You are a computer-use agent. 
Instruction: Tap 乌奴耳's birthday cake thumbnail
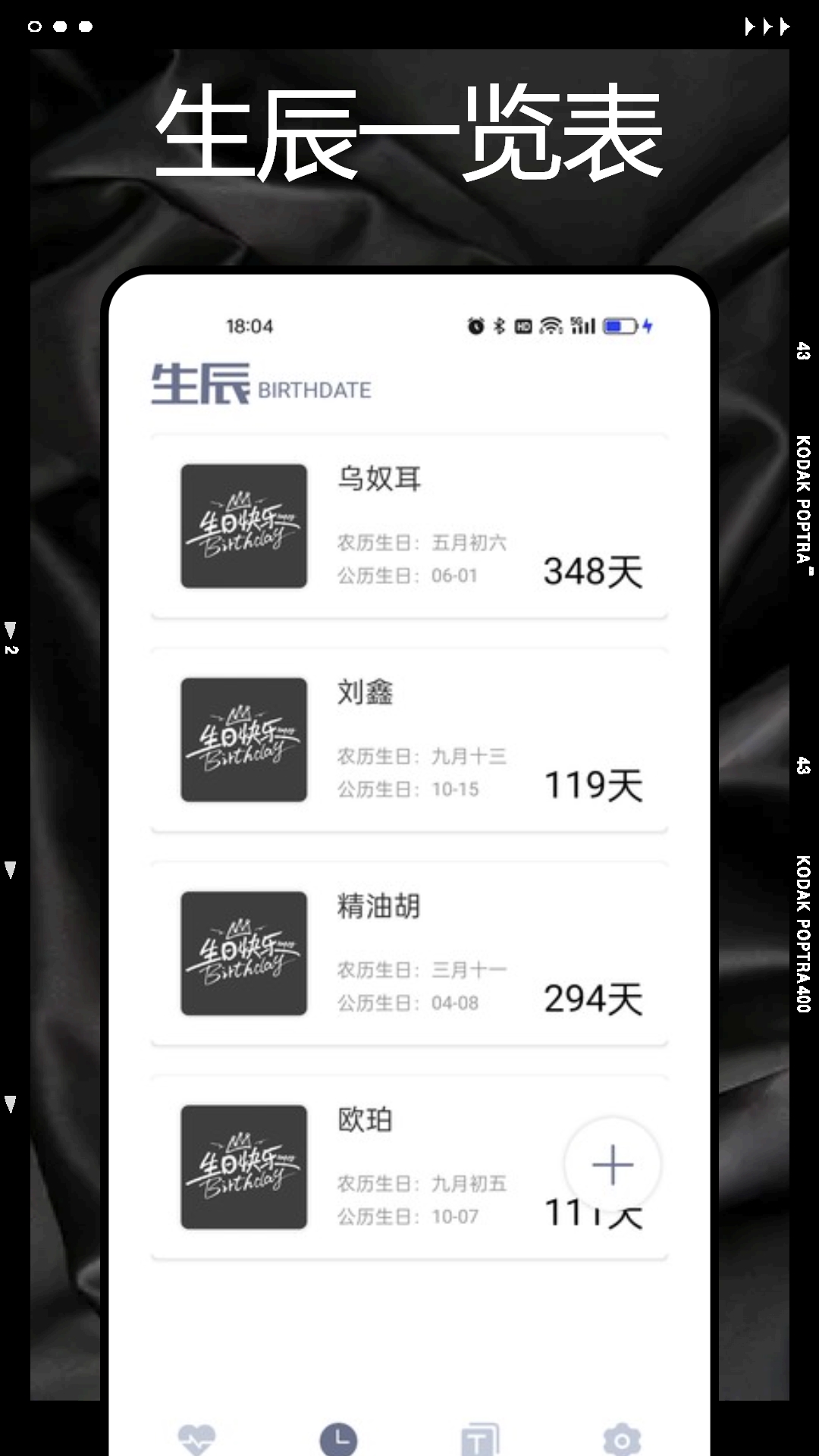tap(243, 525)
